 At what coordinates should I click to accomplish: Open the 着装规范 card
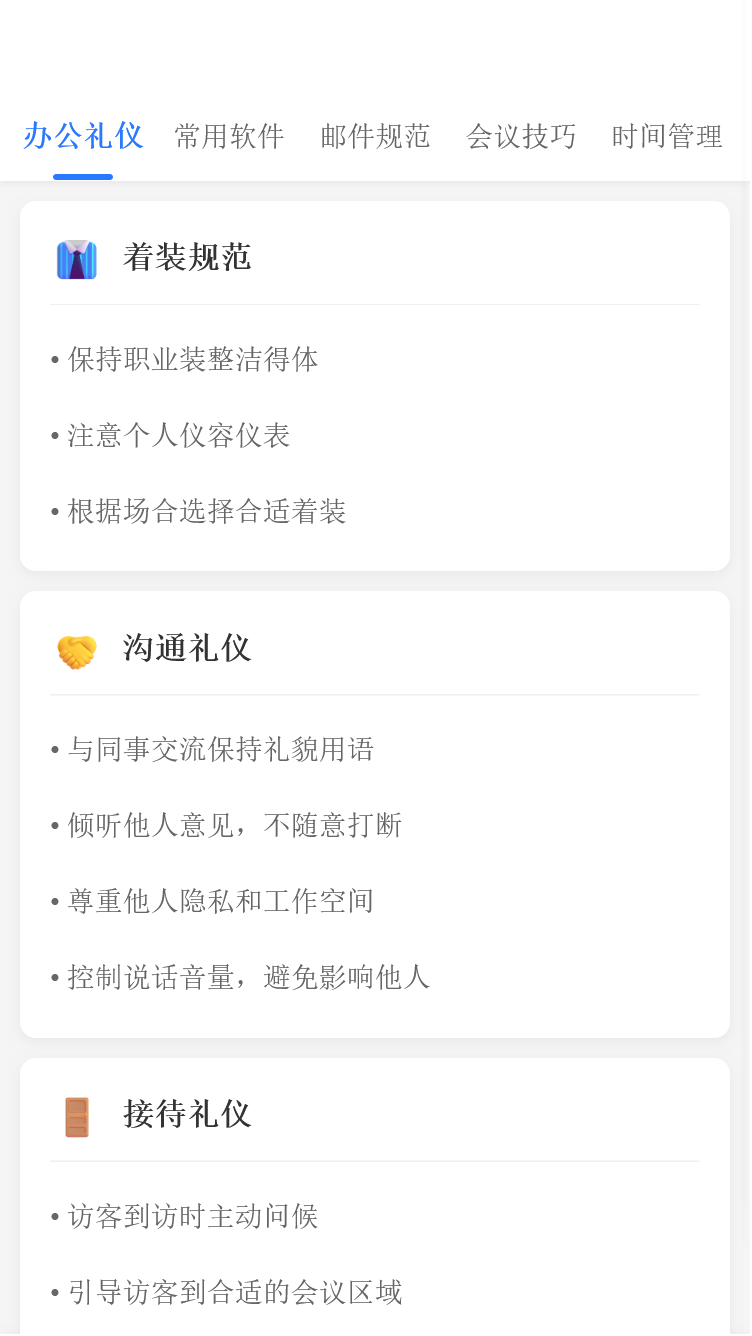pos(375,385)
